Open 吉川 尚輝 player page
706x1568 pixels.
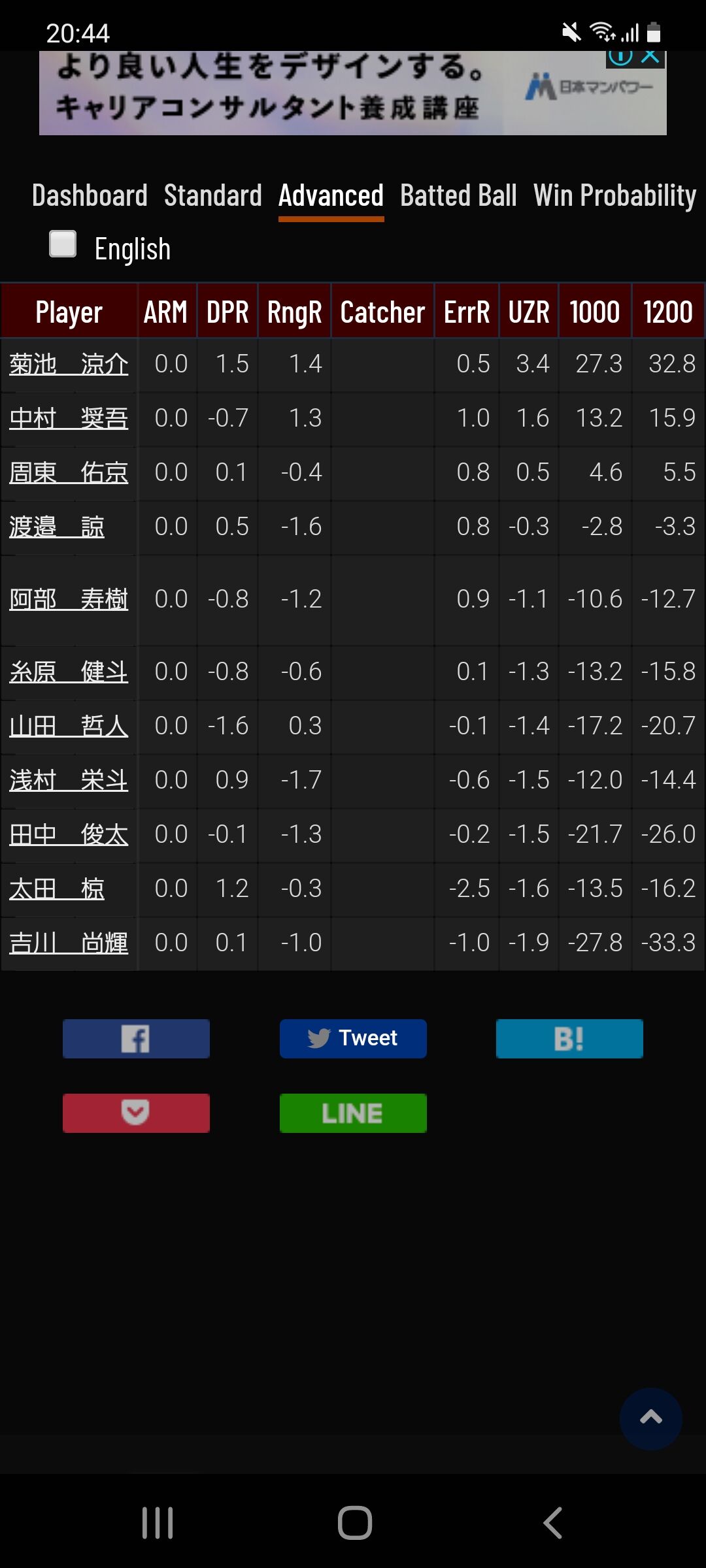click(69, 943)
